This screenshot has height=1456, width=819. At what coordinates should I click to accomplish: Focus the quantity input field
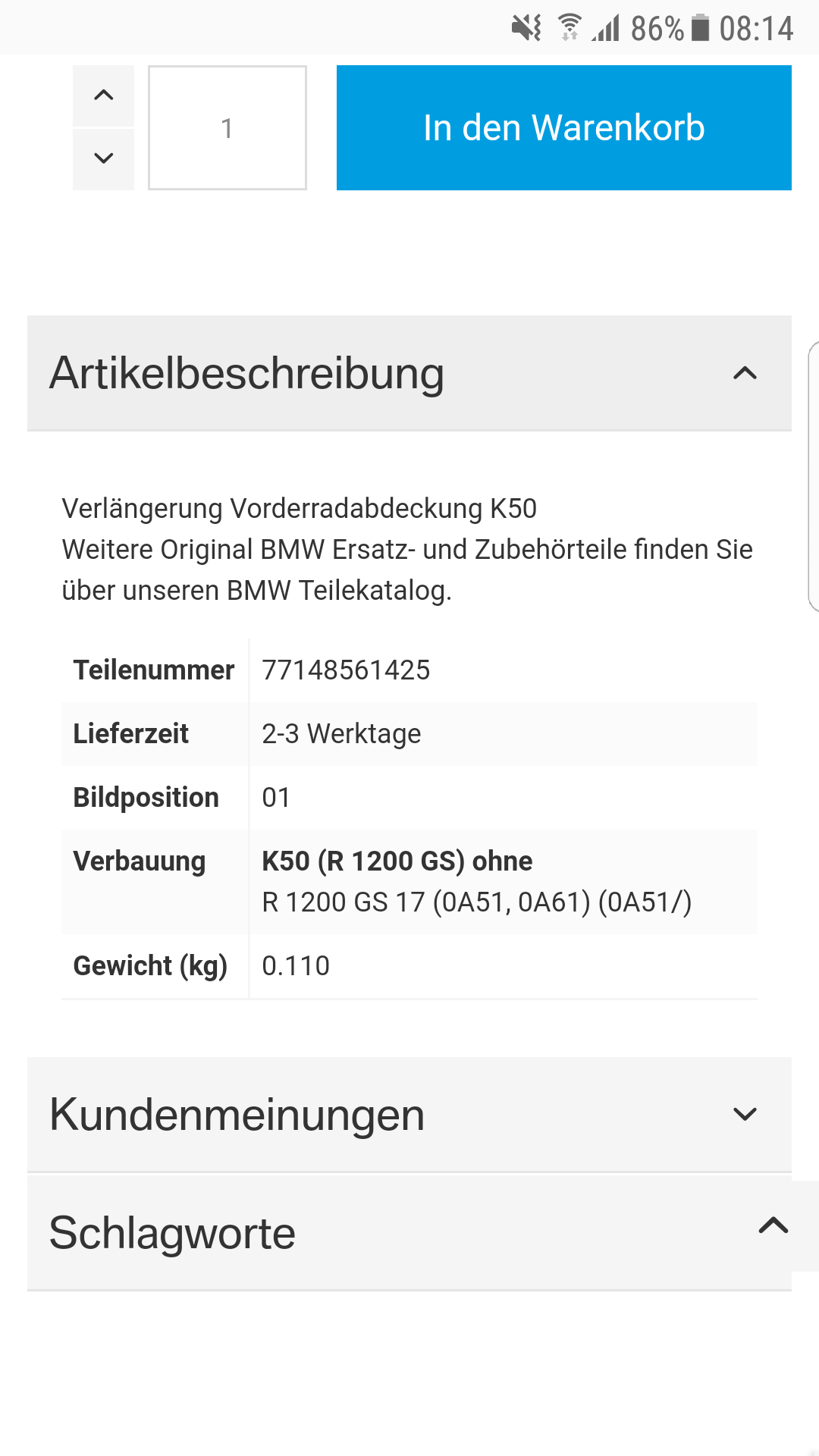pos(227,127)
